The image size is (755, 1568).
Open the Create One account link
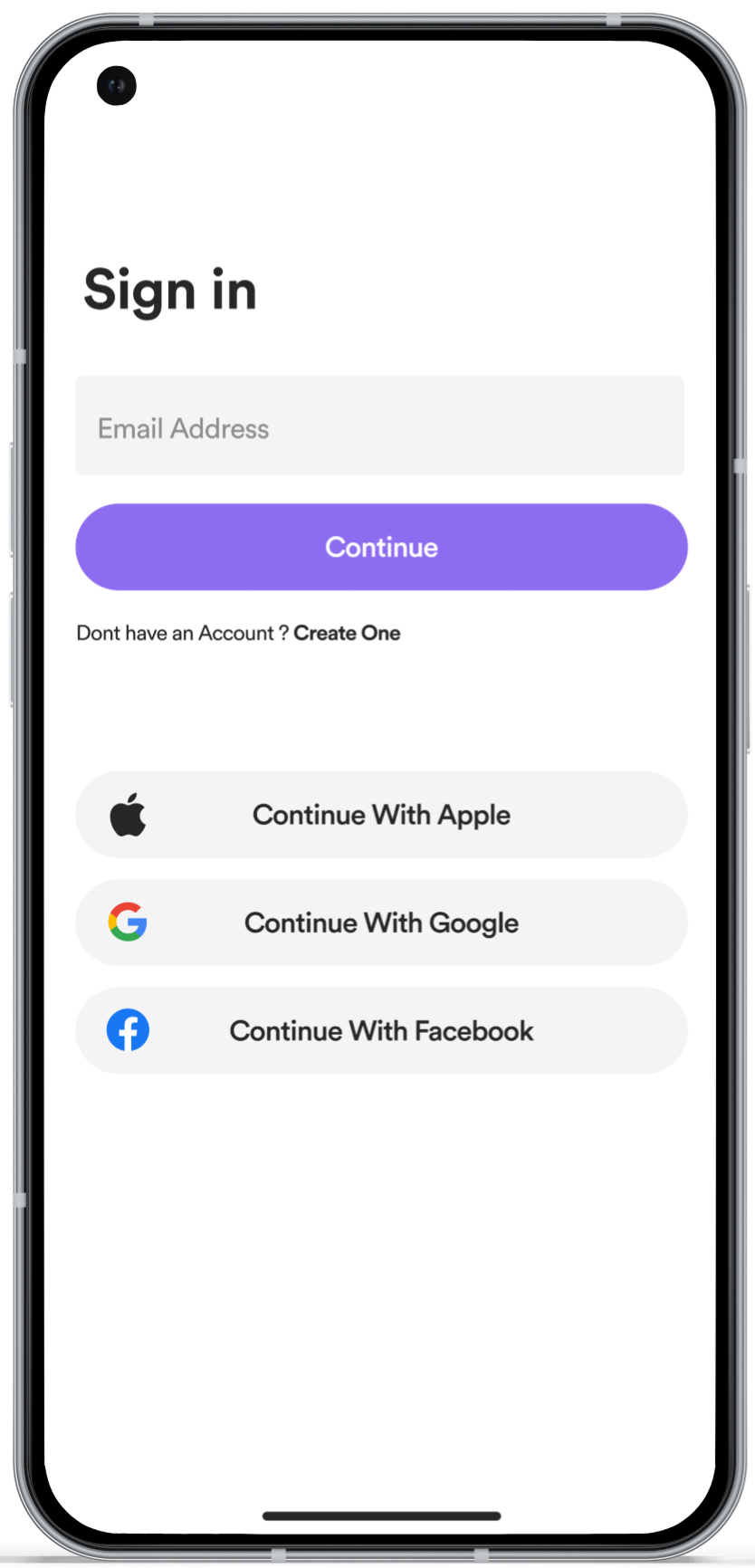coord(347,634)
